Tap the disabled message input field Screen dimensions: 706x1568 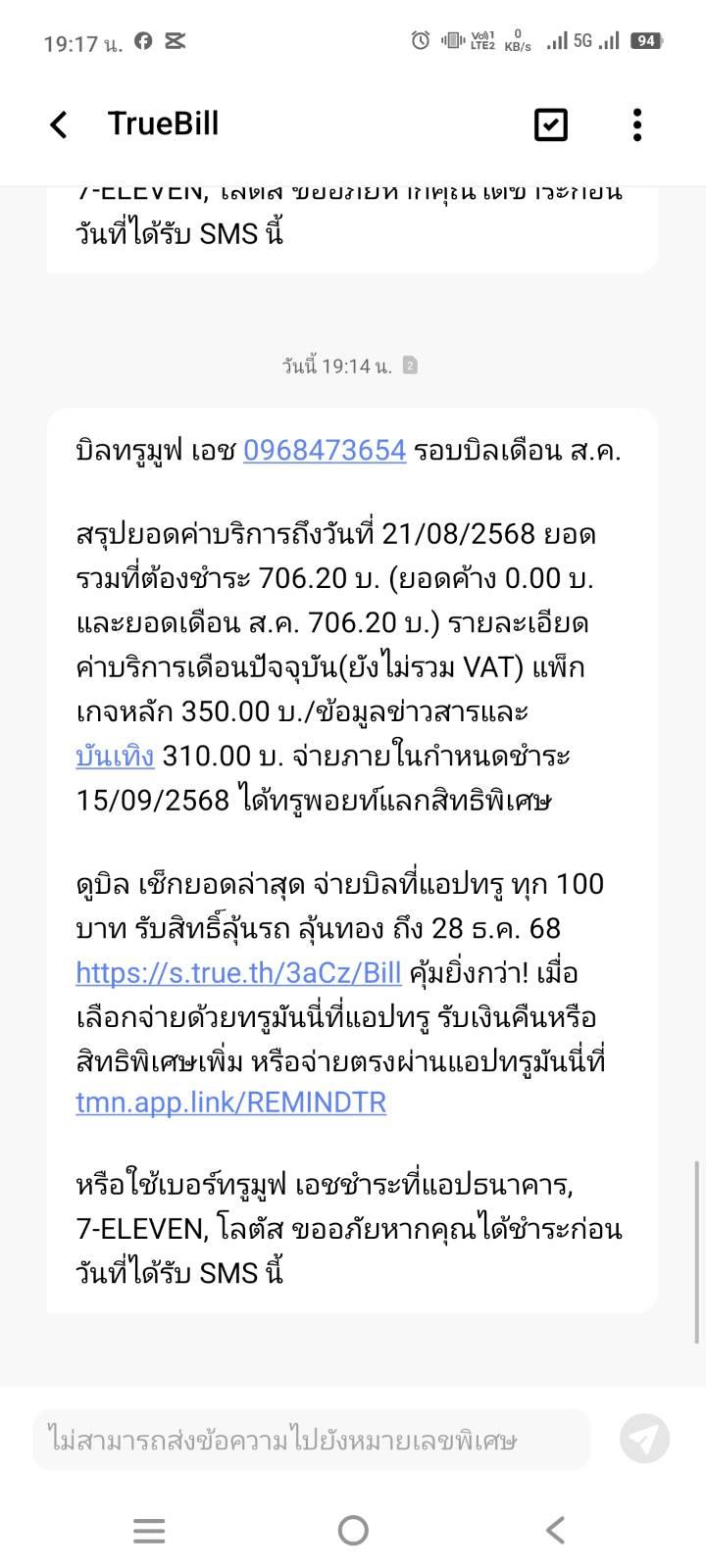[312, 1440]
